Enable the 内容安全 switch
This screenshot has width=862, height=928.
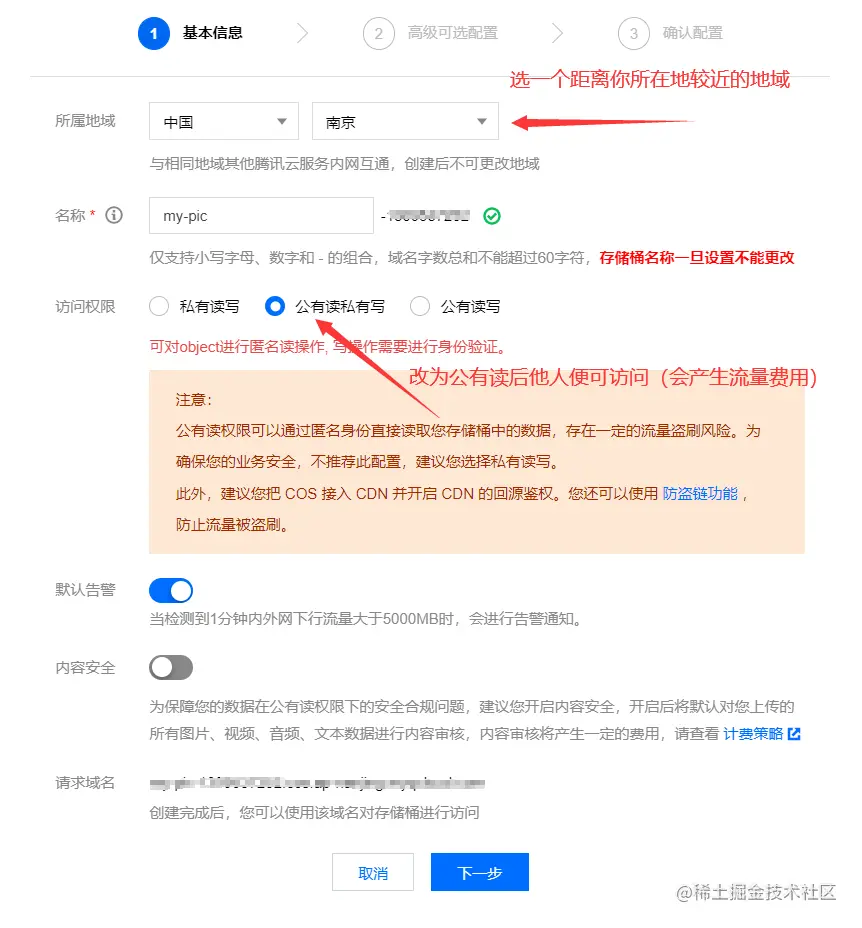[x=171, y=667]
